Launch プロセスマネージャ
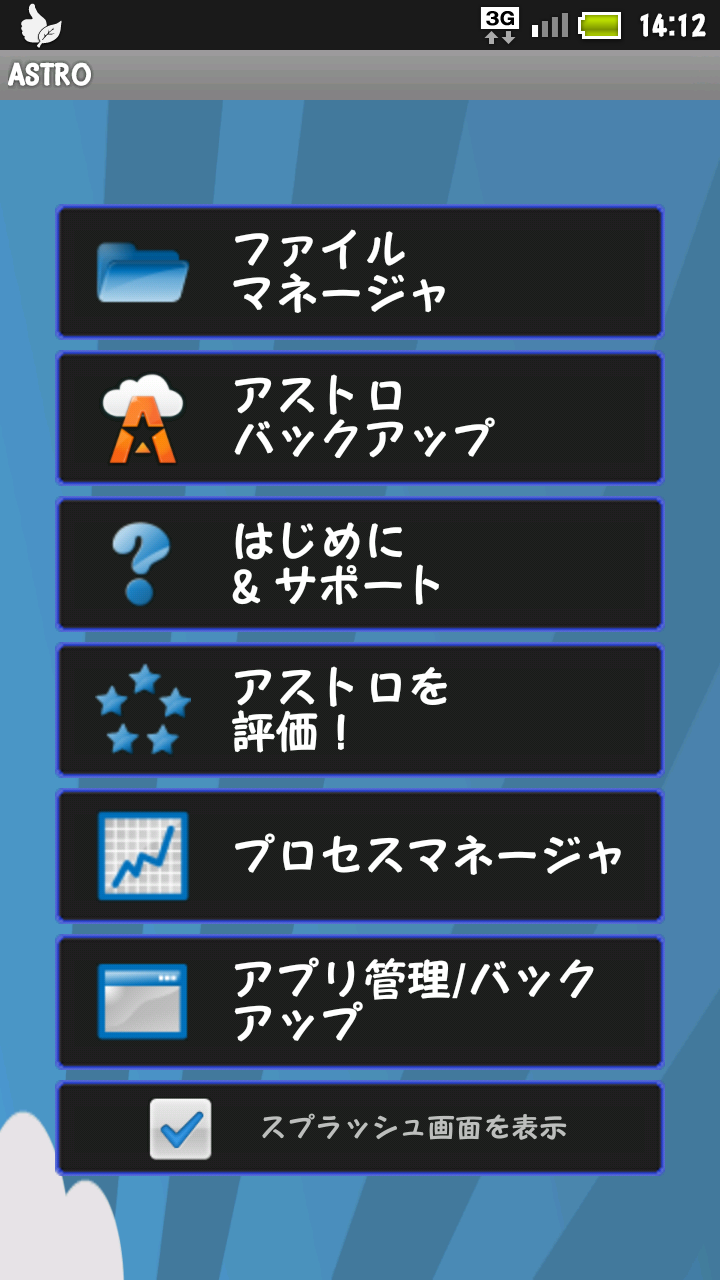The image size is (720, 1280). [x=360, y=855]
